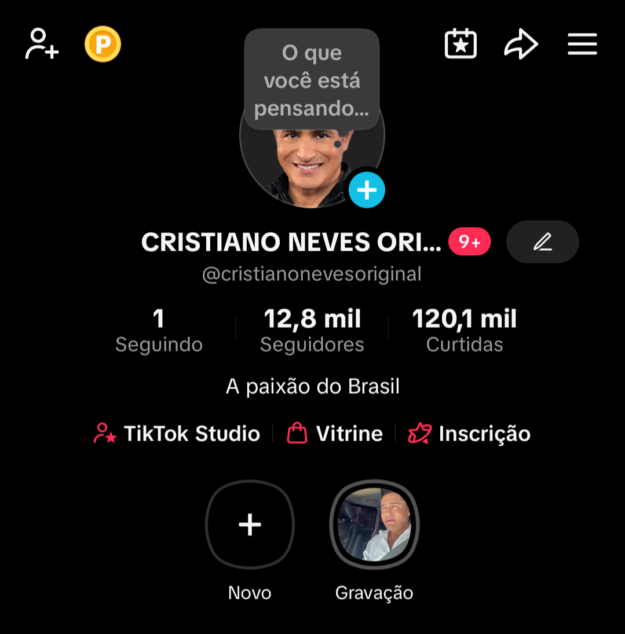Open Inscrição subscription

tap(469, 434)
